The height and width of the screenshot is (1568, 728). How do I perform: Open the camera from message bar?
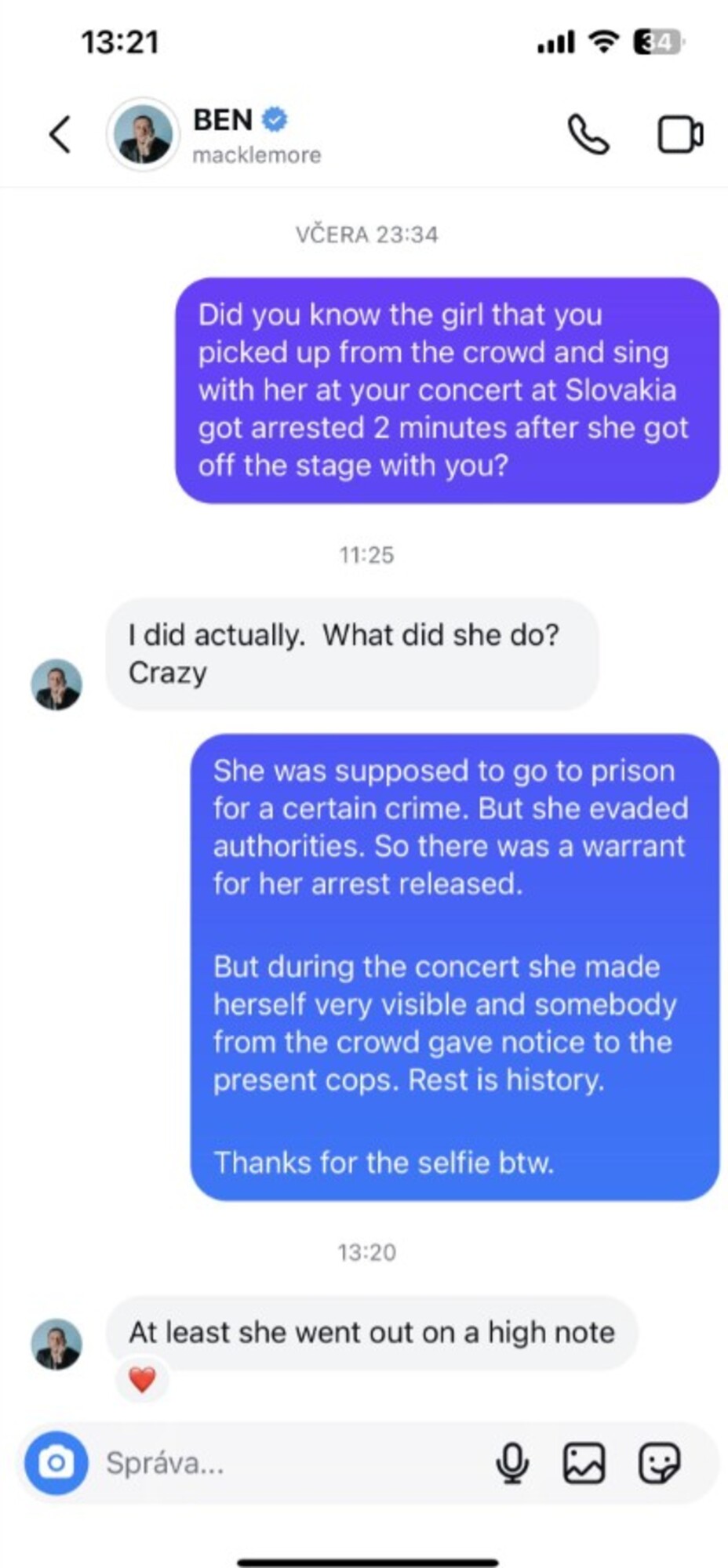tap(56, 1462)
